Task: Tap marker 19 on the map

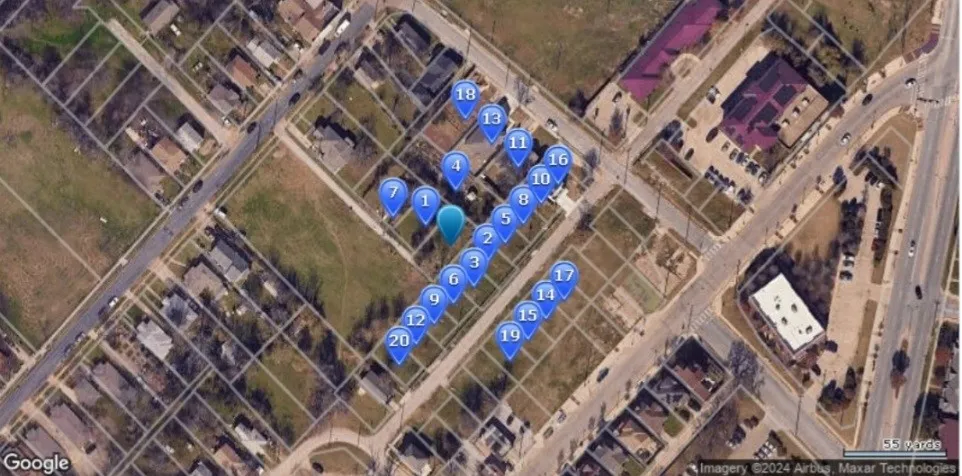Action: point(510,337)
